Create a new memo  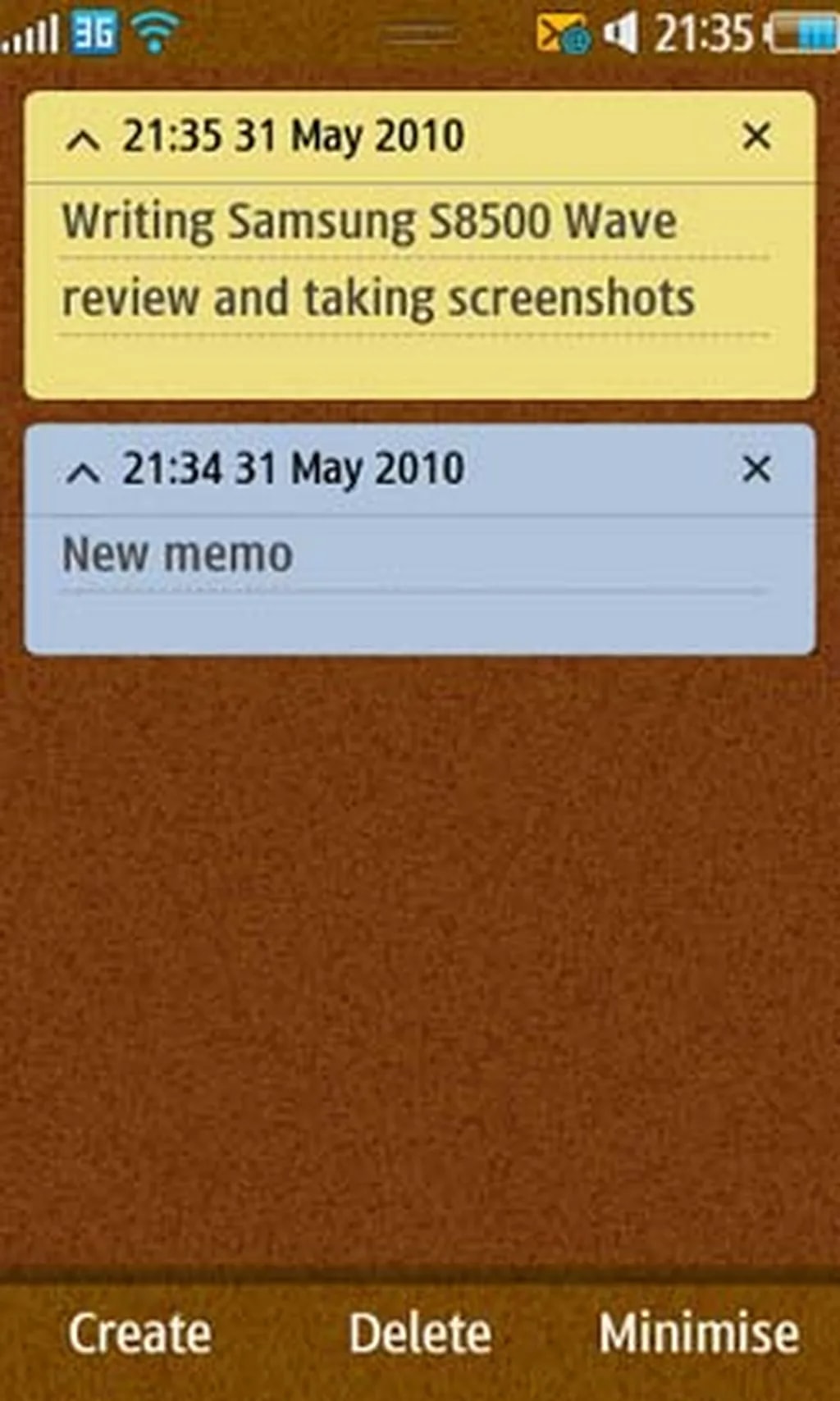pos(139,1334)
